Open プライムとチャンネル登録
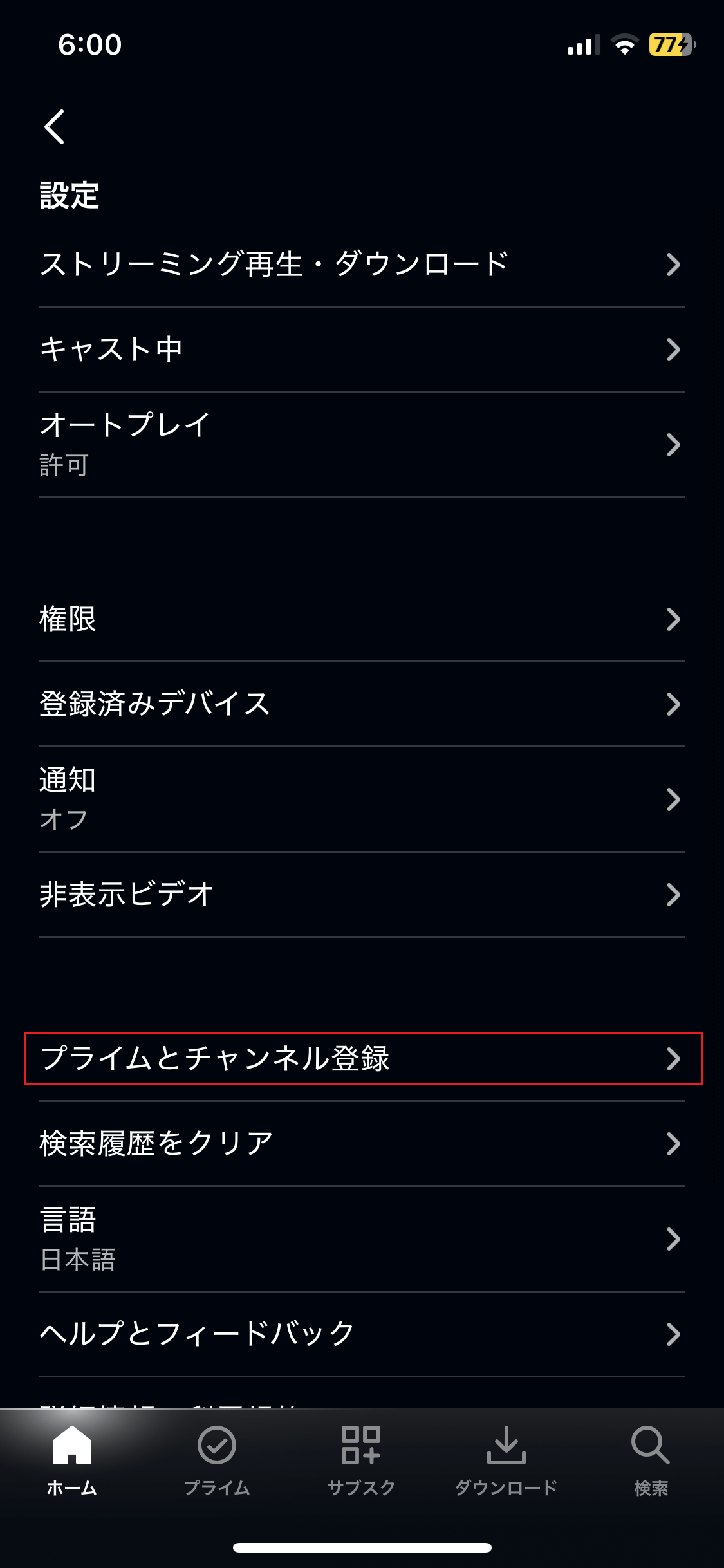This screenshot has width=724, height=1568. pyautogui.click(x=364, y=1059)
